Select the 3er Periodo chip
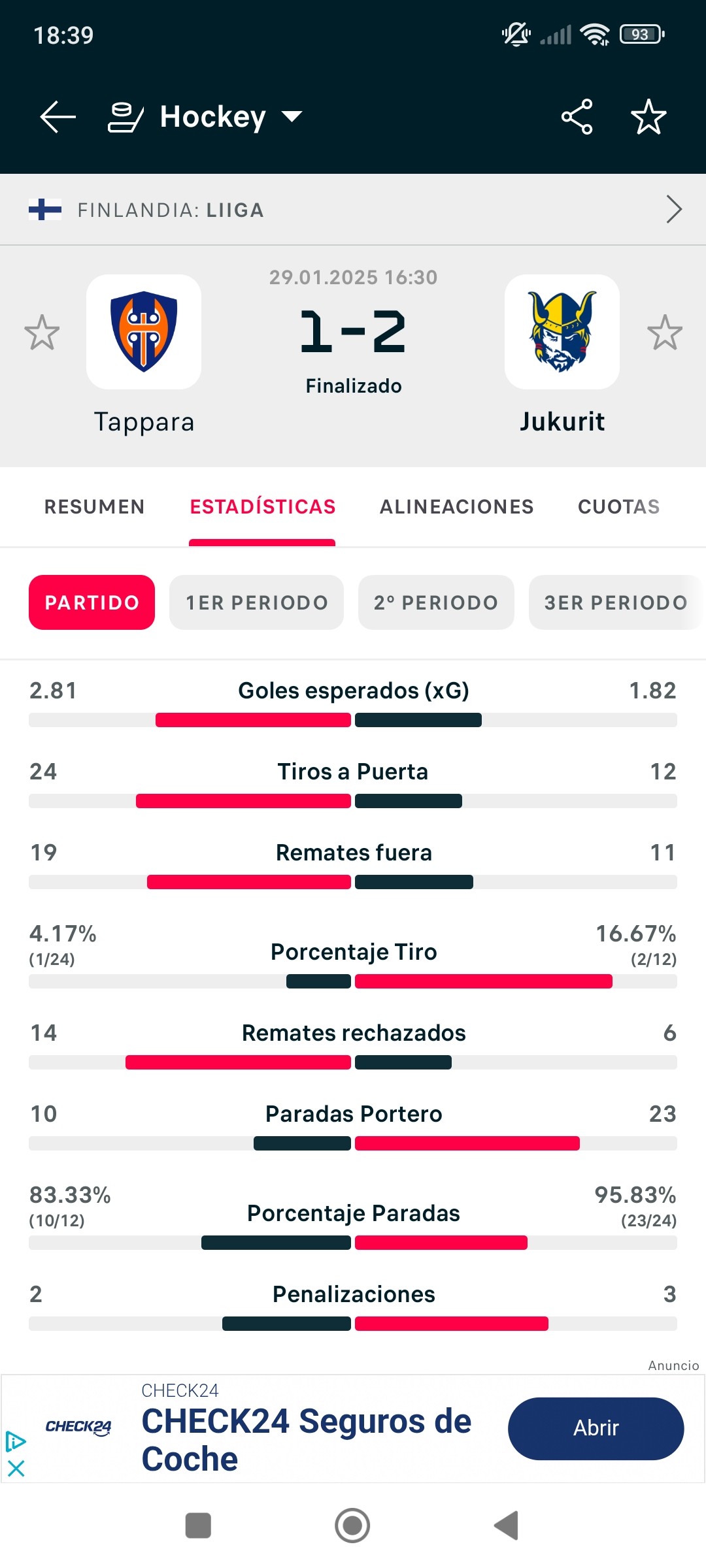The height and width of the screenshot is (1568, 706). tap(616, 602)
